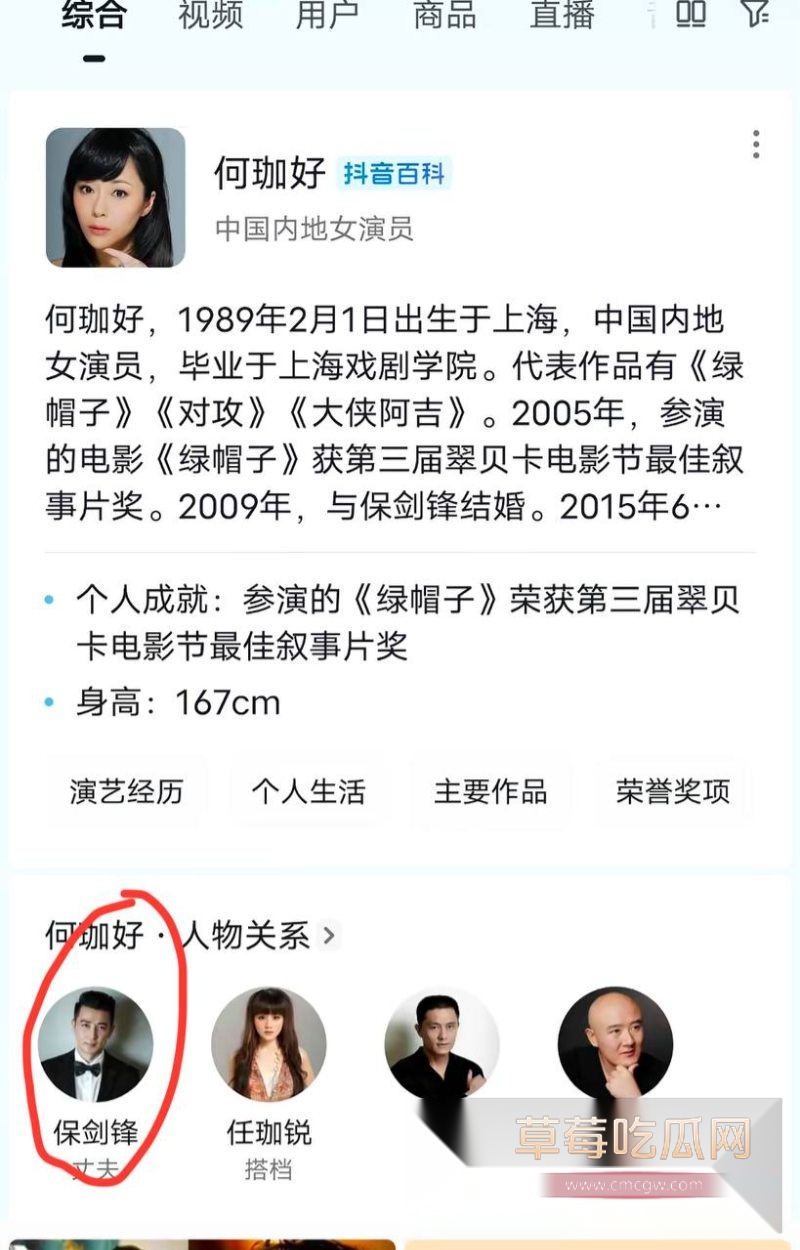Screen dimensions: 800x1250
Task: Switch to the 视频 tab
Action: click(x=210, y=16)
